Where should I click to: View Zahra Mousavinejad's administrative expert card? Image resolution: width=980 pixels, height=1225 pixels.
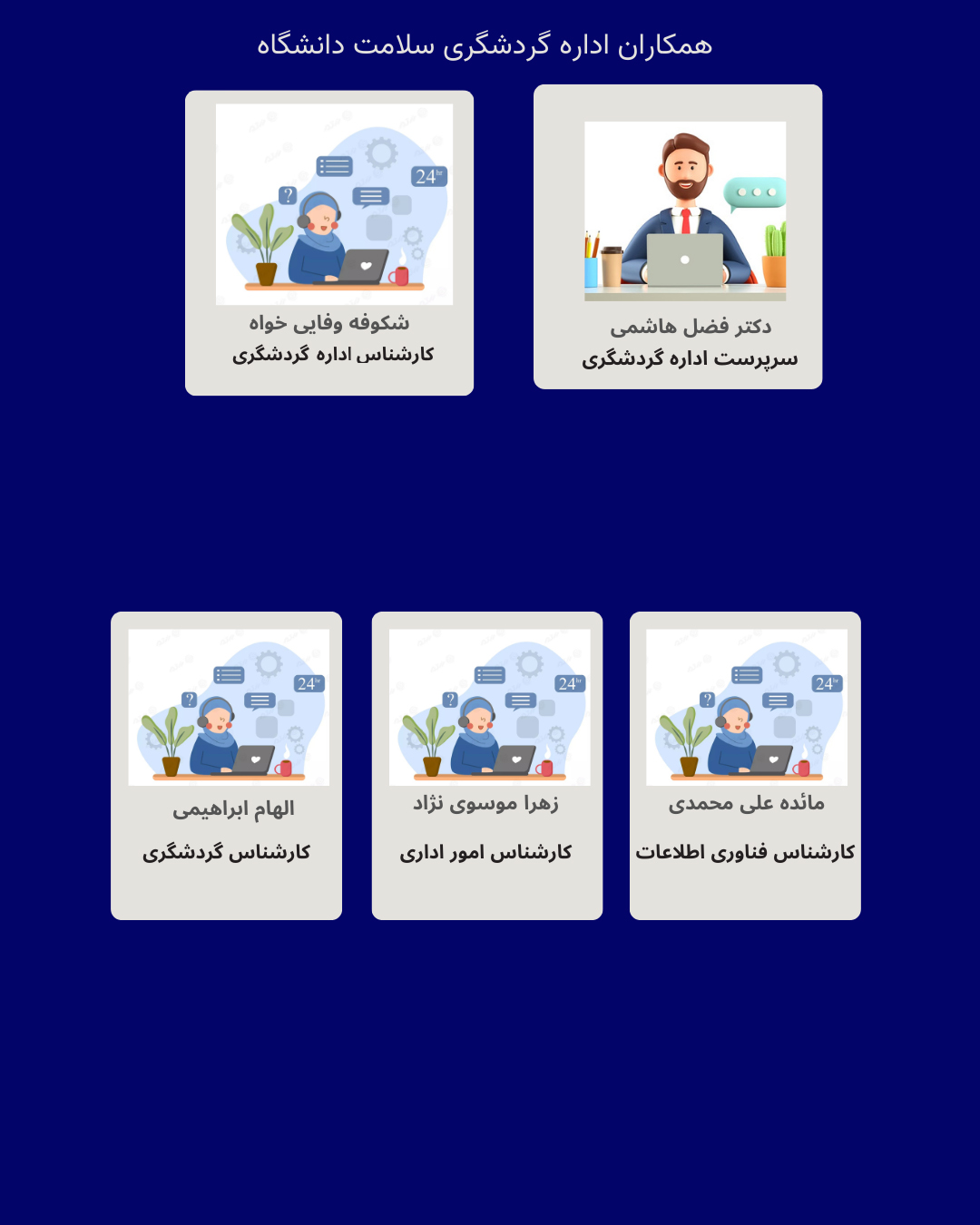pos(487,765)
